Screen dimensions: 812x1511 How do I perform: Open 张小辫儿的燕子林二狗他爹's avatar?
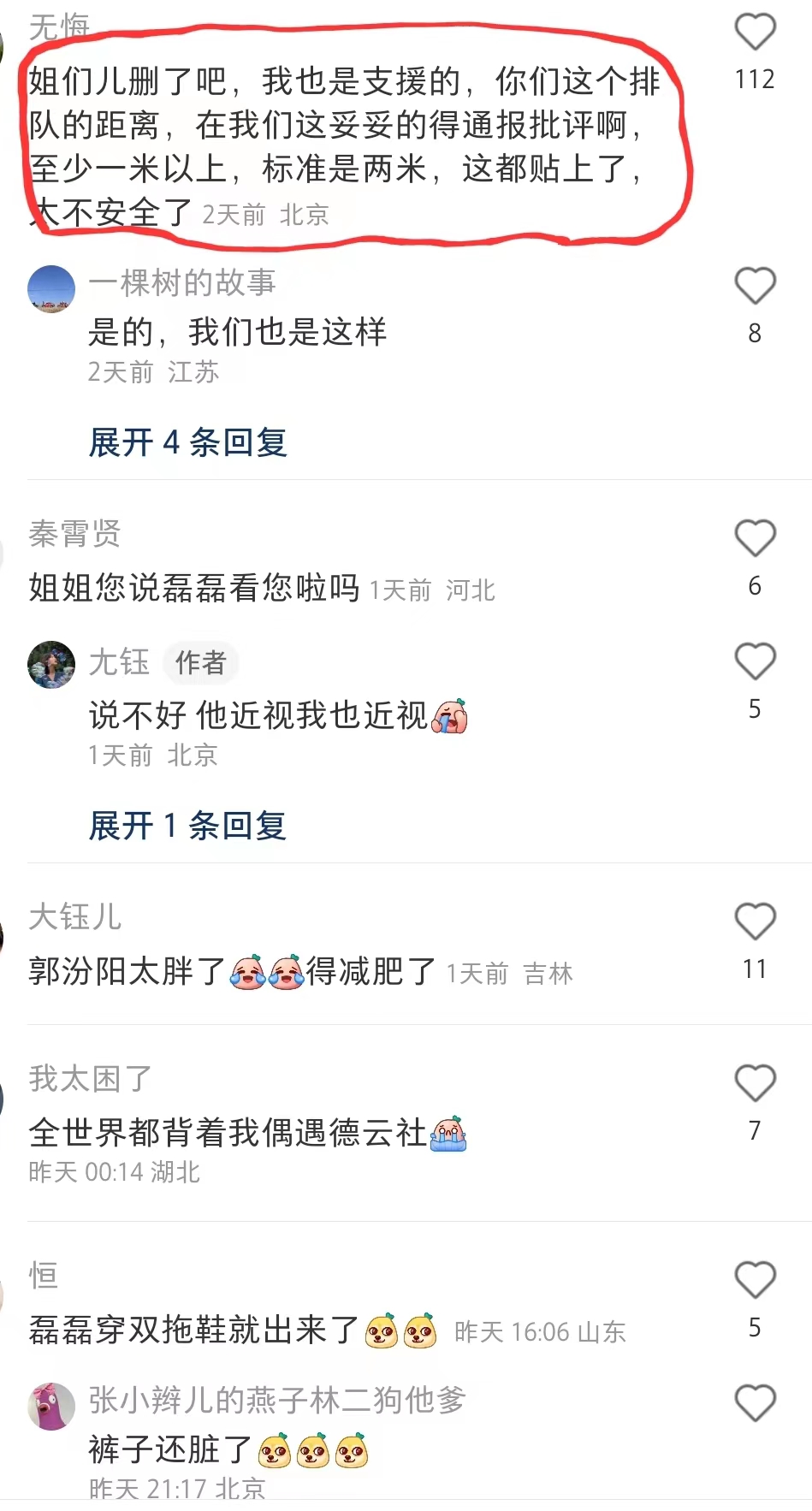point(50,1406)
